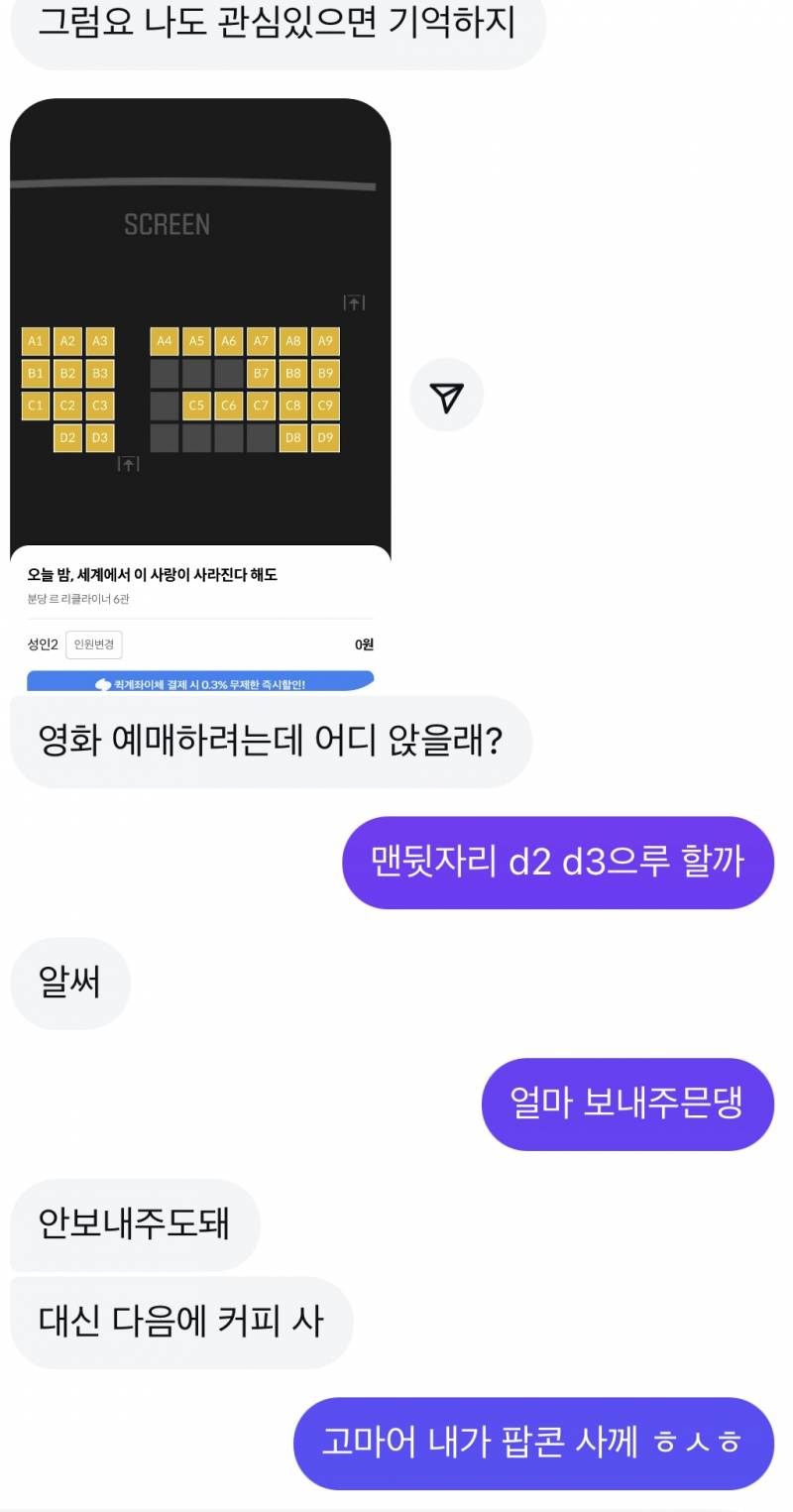Send the seat map with the paper plane icon
The image size is (793, 1512).
click(446, 394)
